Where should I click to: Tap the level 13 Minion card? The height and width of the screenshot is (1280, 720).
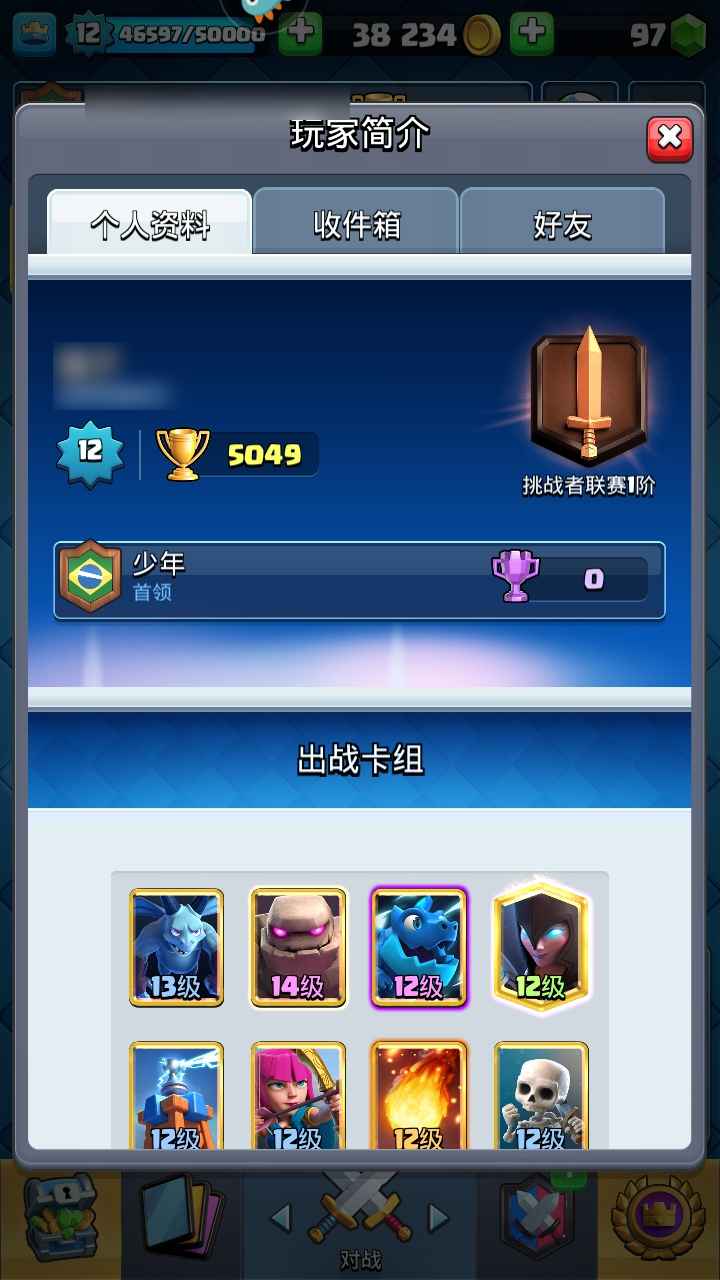[176, 947]
